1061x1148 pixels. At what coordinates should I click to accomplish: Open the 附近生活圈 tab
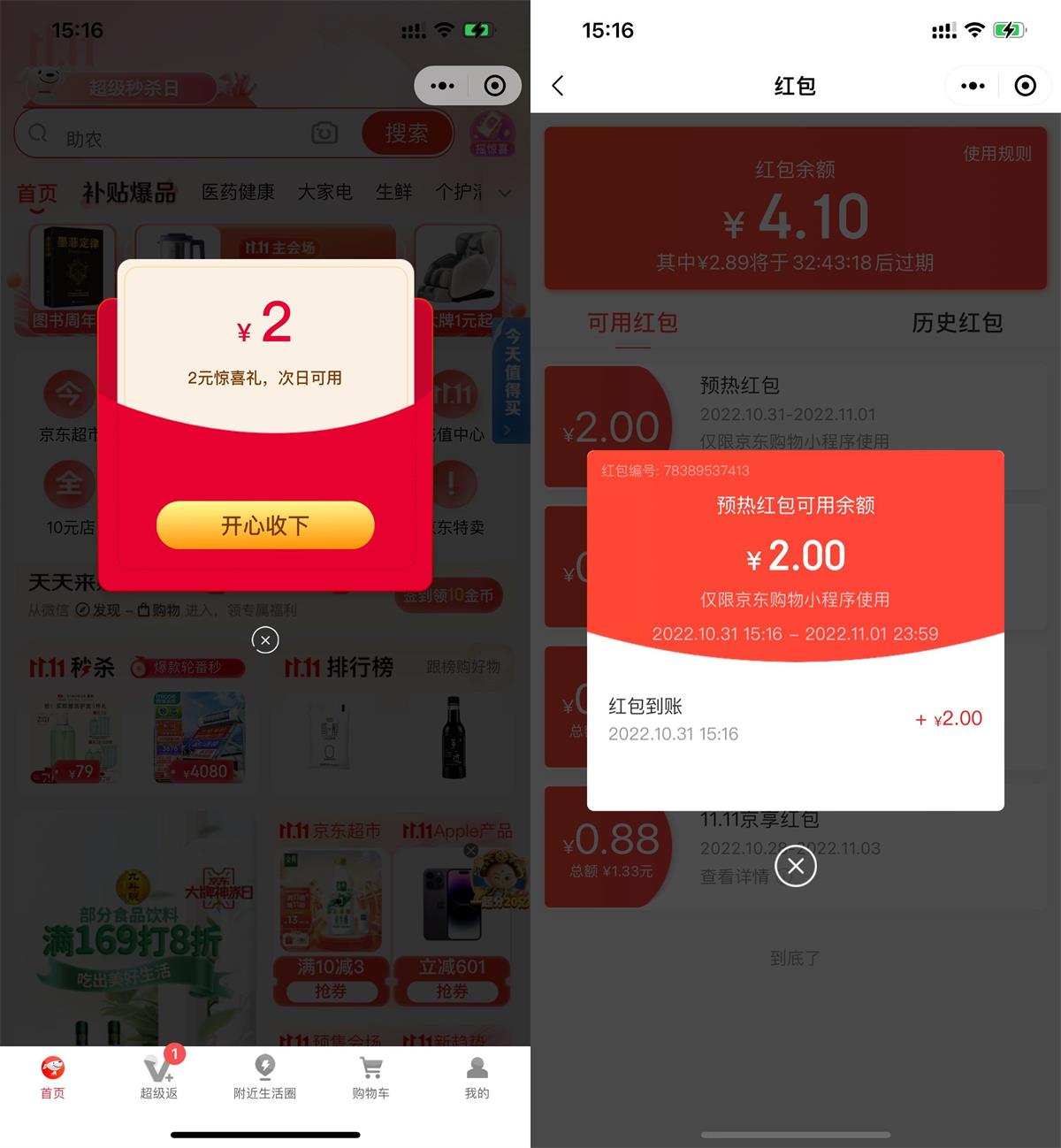click(264, 1076)
